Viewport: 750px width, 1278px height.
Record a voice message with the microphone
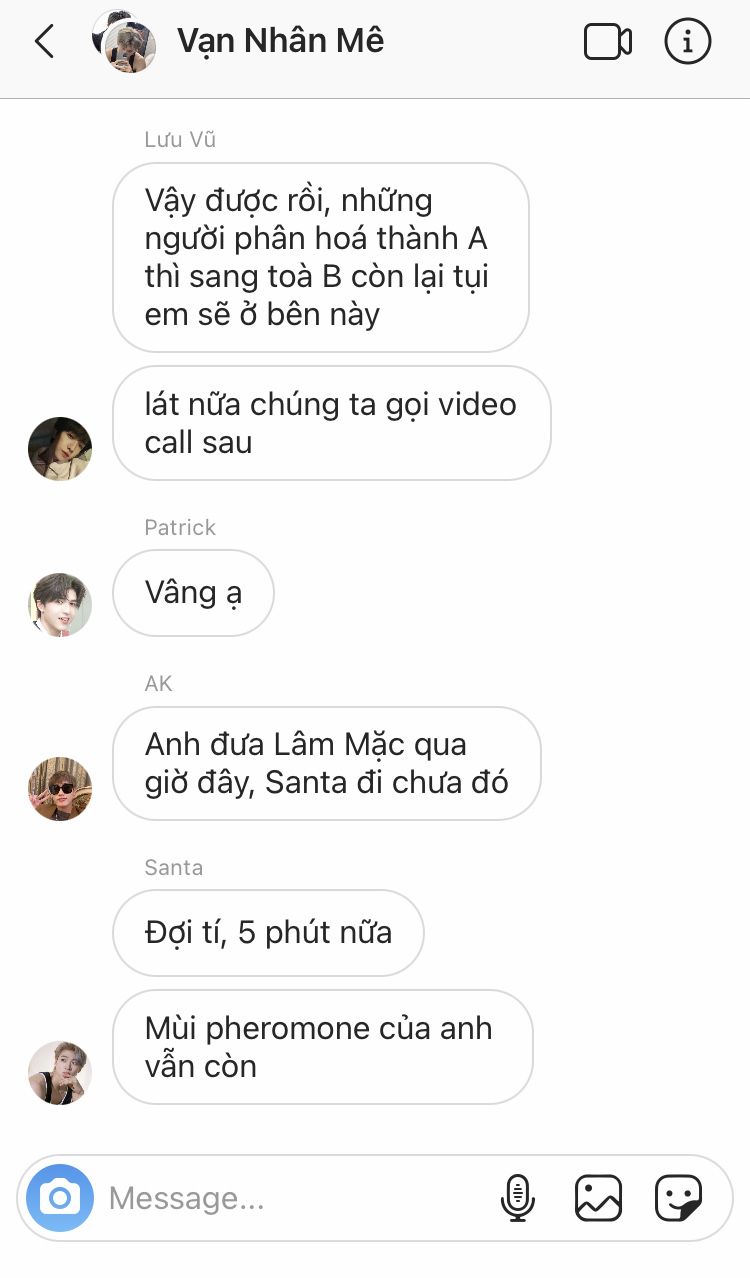click(517, 1198)
